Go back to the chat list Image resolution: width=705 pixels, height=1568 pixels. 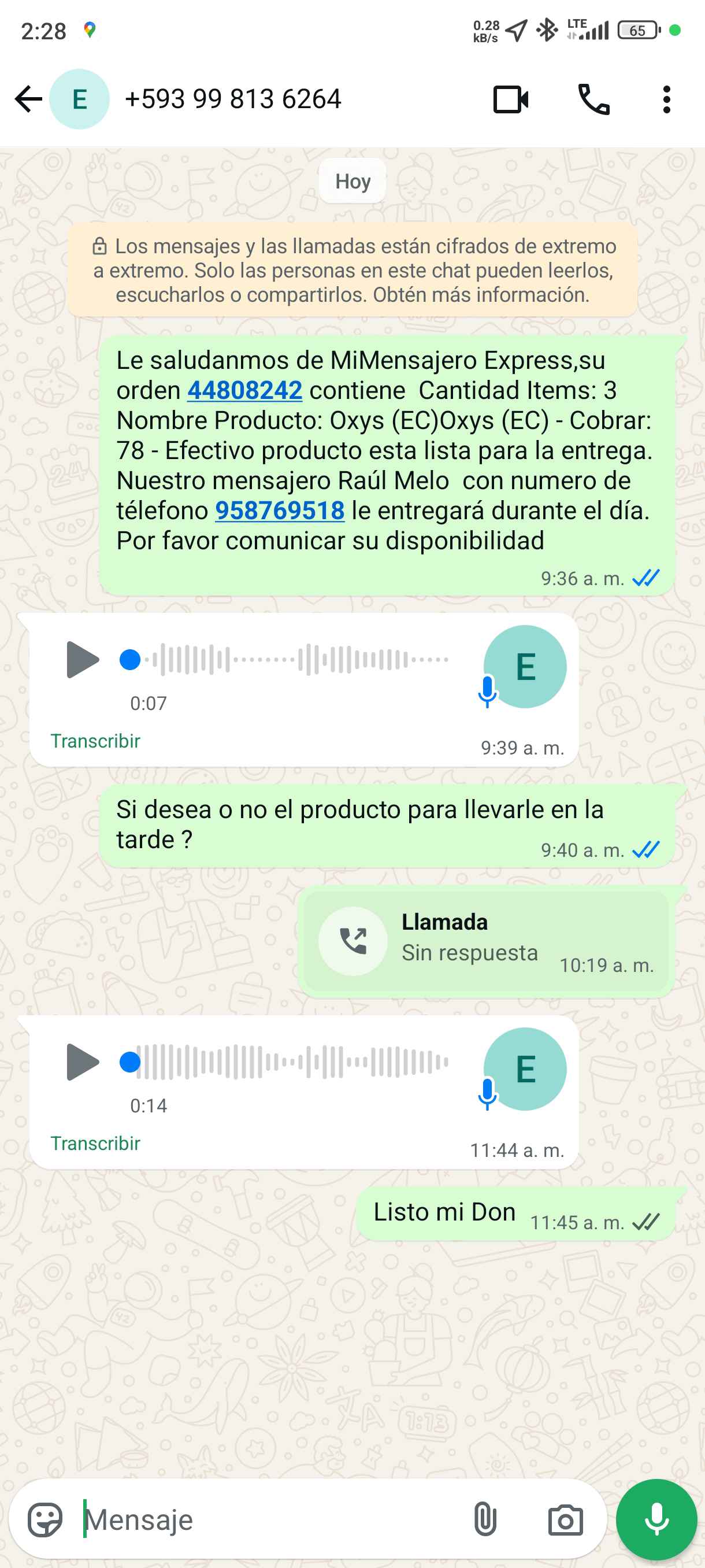pyautogui.click(x=28, y=99)
